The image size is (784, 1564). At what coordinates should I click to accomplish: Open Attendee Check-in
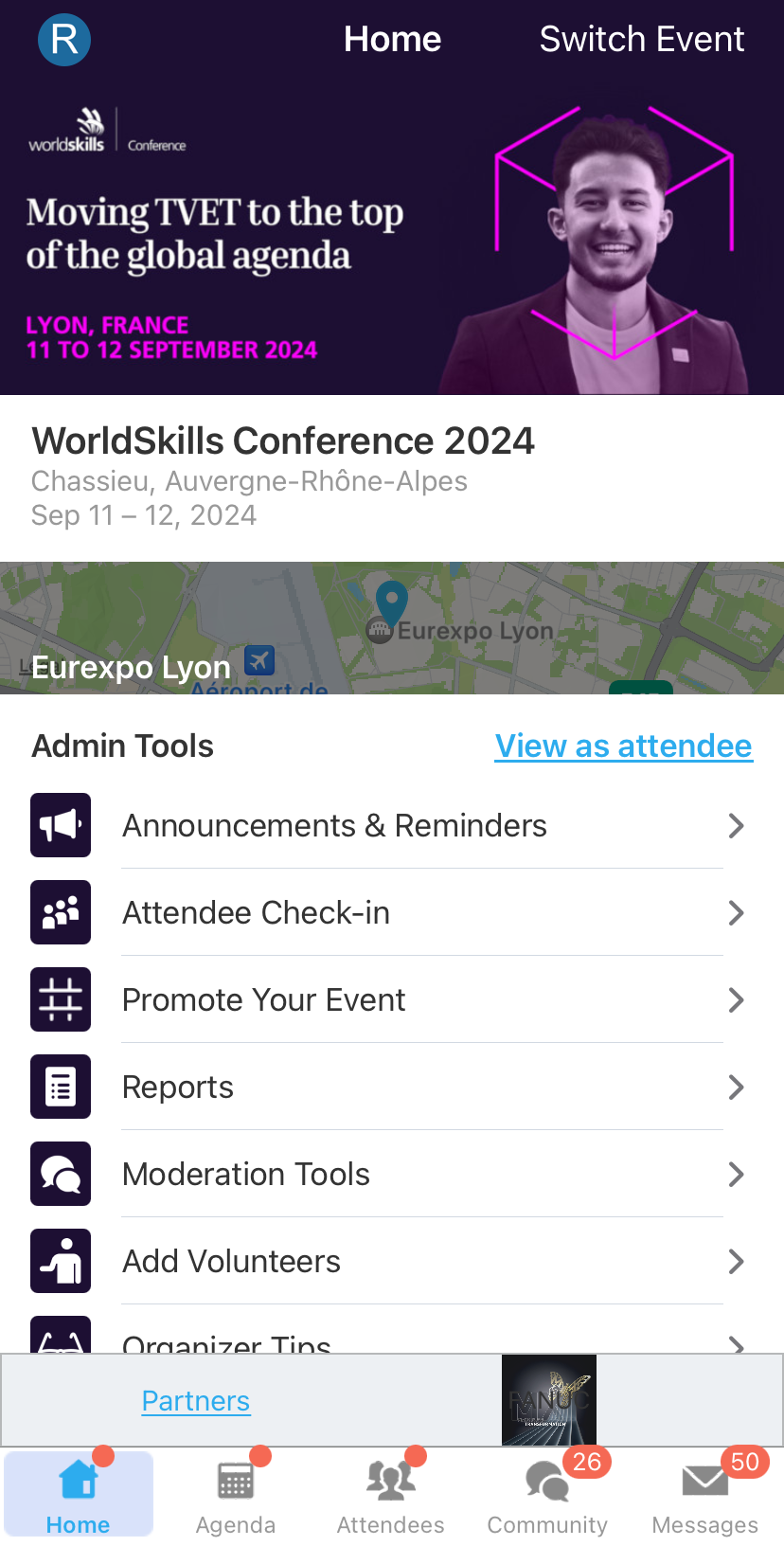tap(388, 913)
